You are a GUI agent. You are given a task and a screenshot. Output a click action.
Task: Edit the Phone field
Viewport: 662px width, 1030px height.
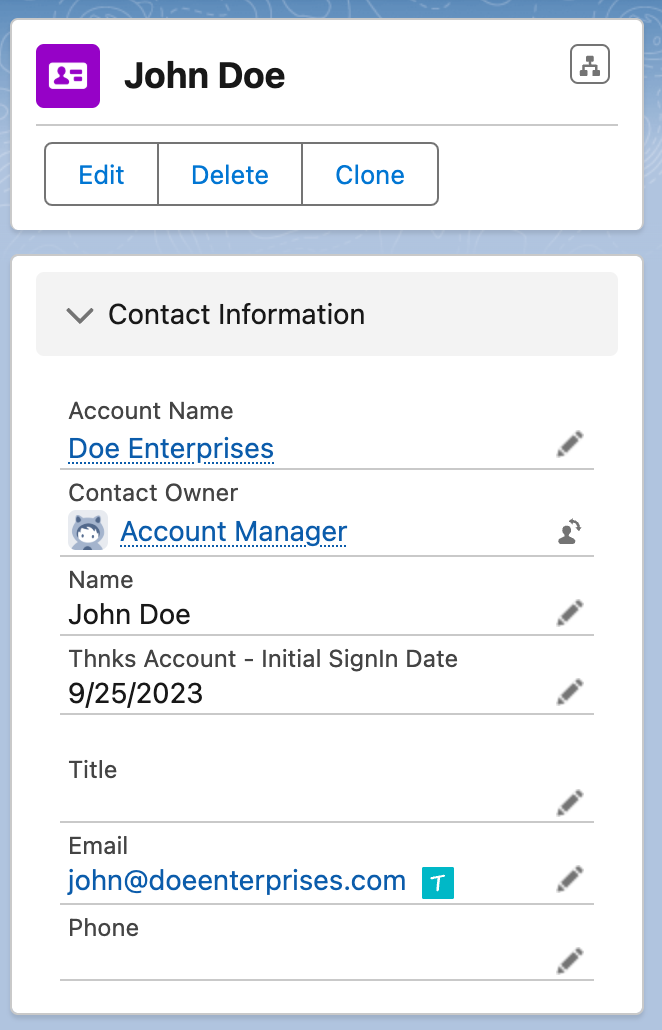point(570,961)
